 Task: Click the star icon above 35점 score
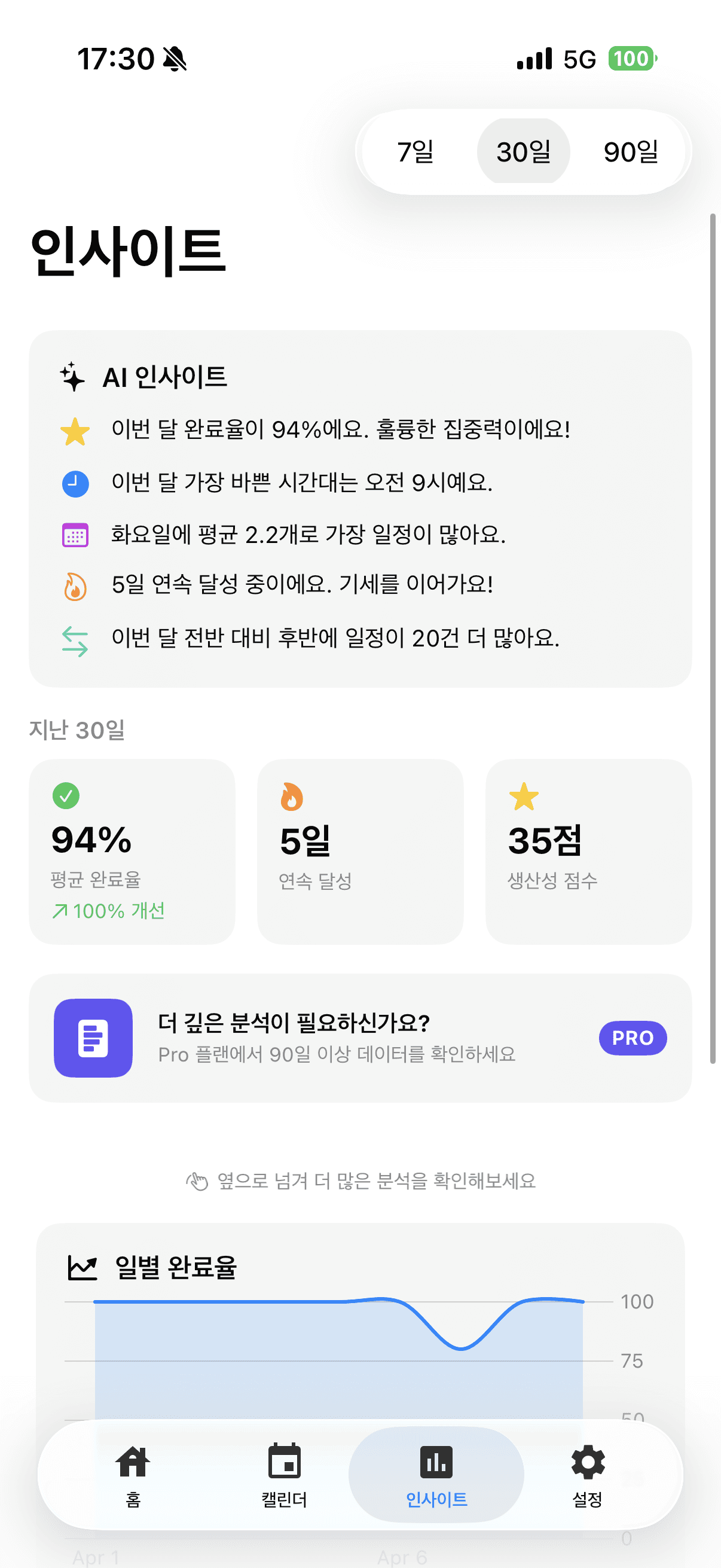point(524,795)
